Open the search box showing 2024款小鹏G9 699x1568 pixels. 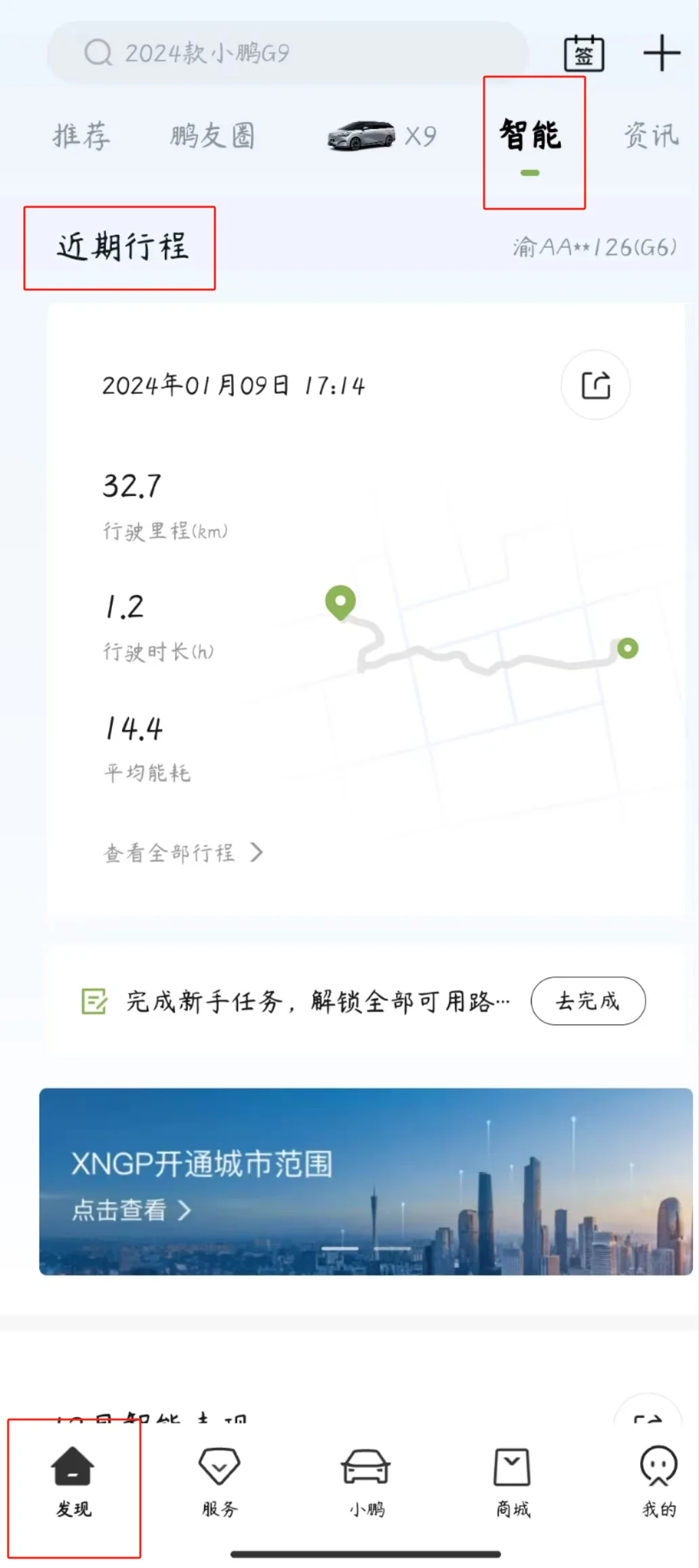coord(287,53)
